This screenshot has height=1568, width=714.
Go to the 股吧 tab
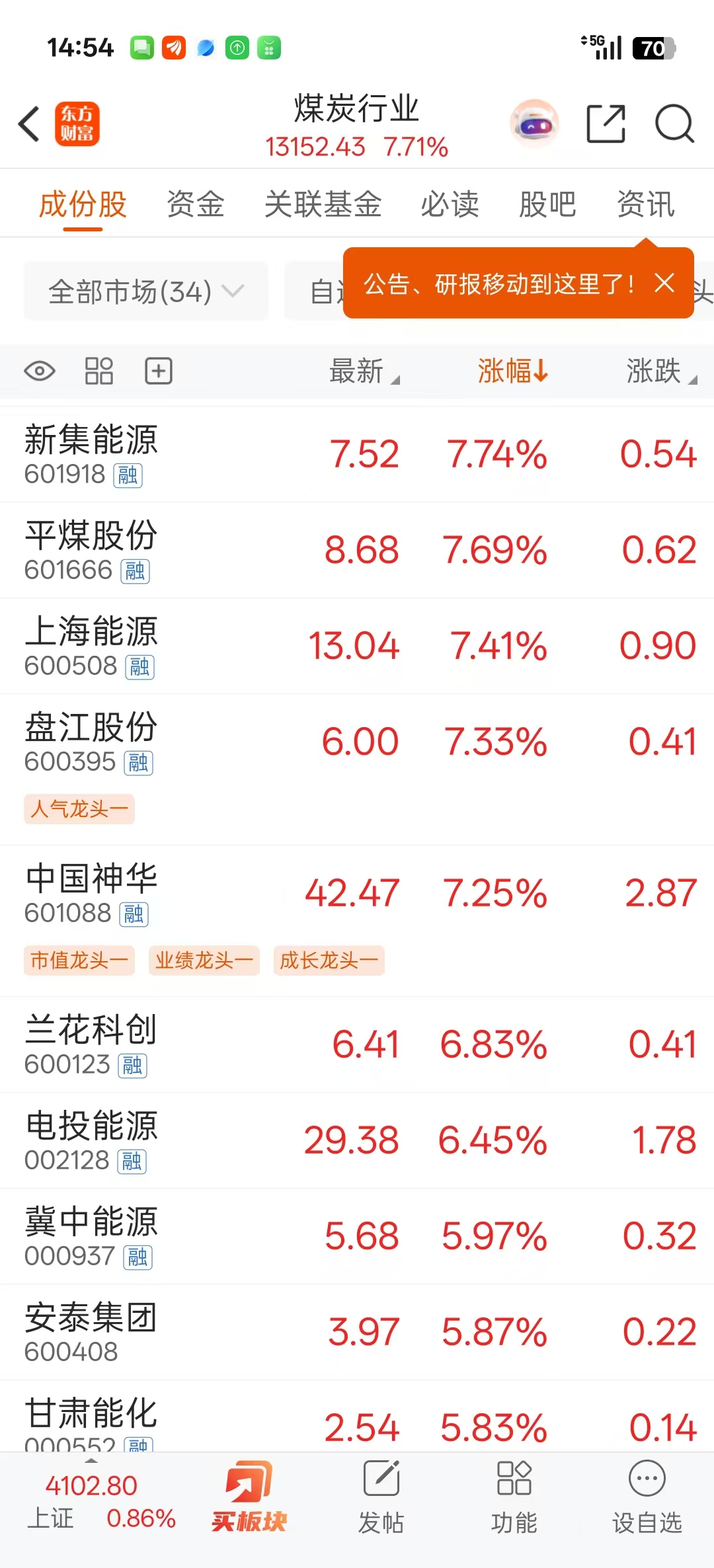547,204
